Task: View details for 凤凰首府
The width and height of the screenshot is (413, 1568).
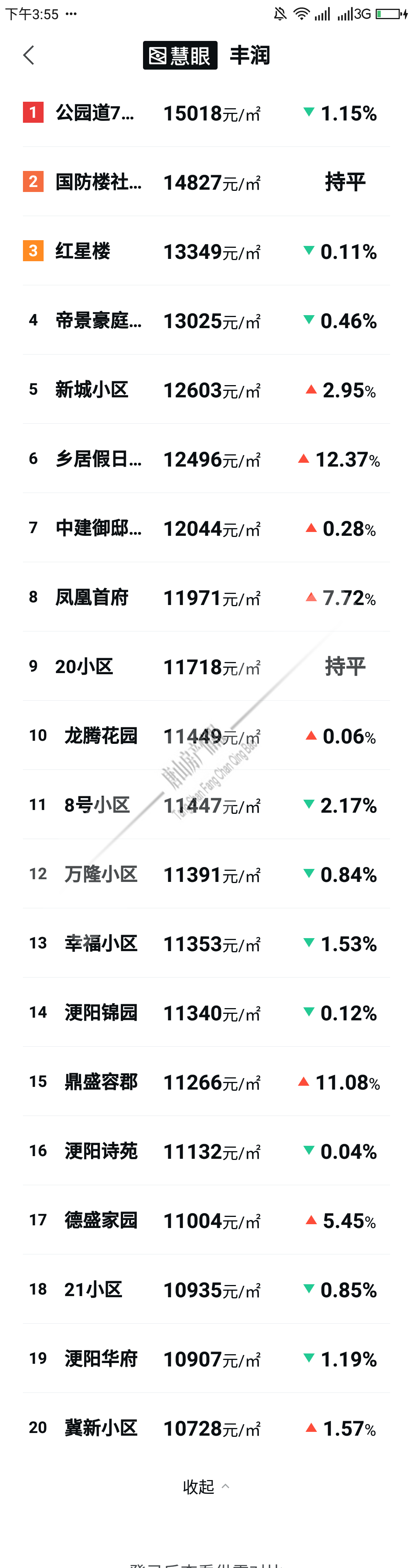Action: (92, 597)
